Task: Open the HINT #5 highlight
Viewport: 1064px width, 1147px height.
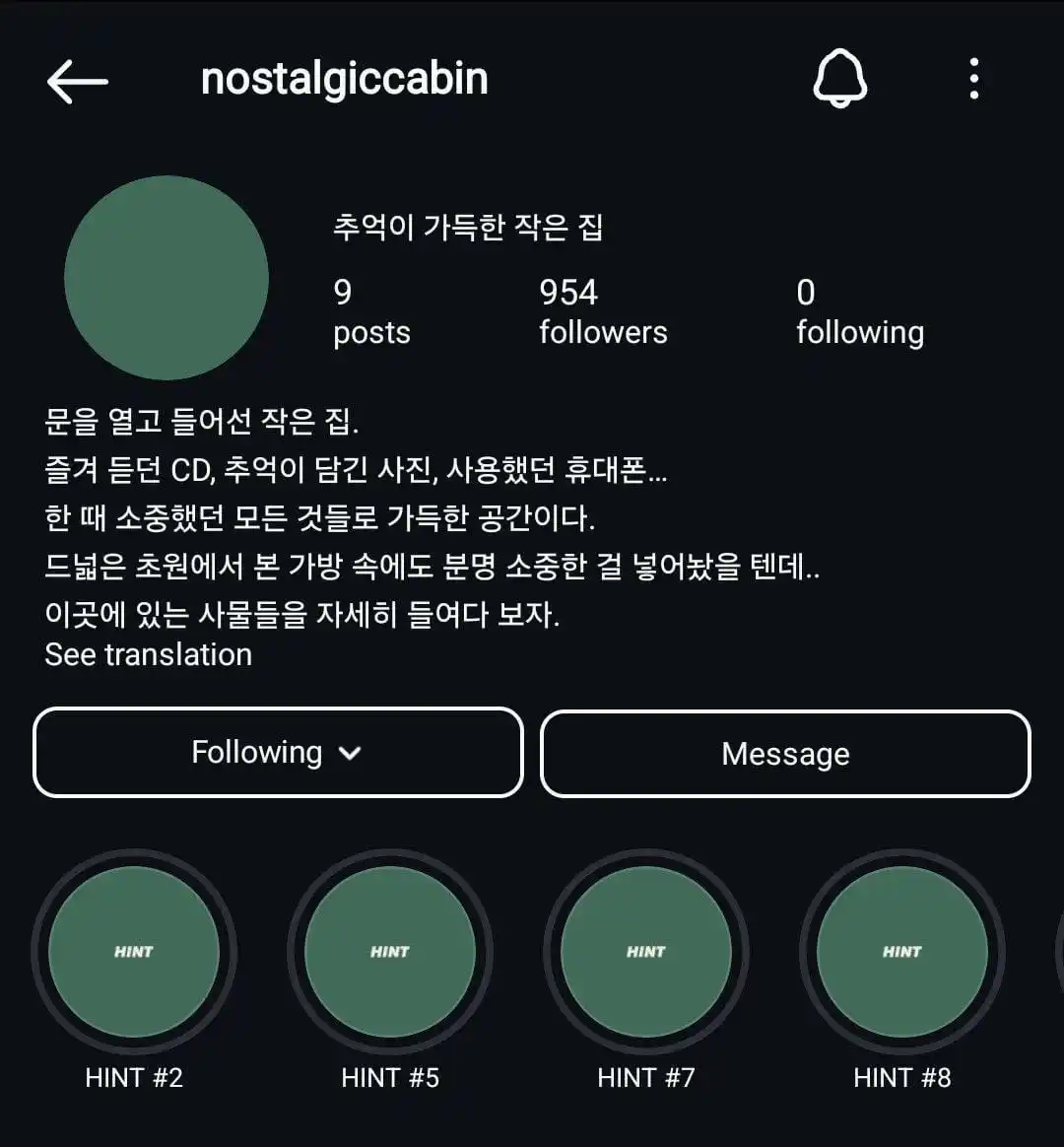Action: (390, 952)
